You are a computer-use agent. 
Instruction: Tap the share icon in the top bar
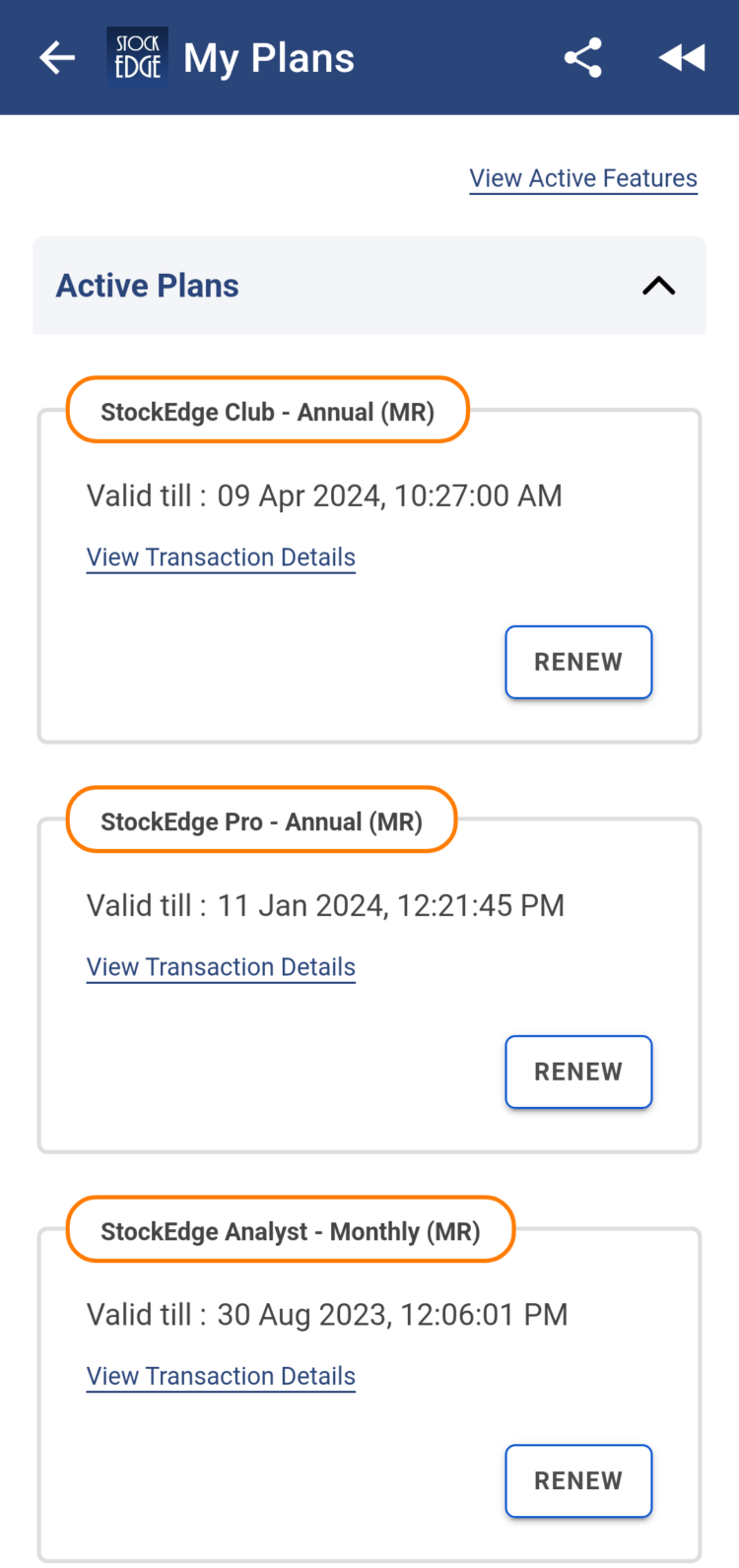pos(582,57)
